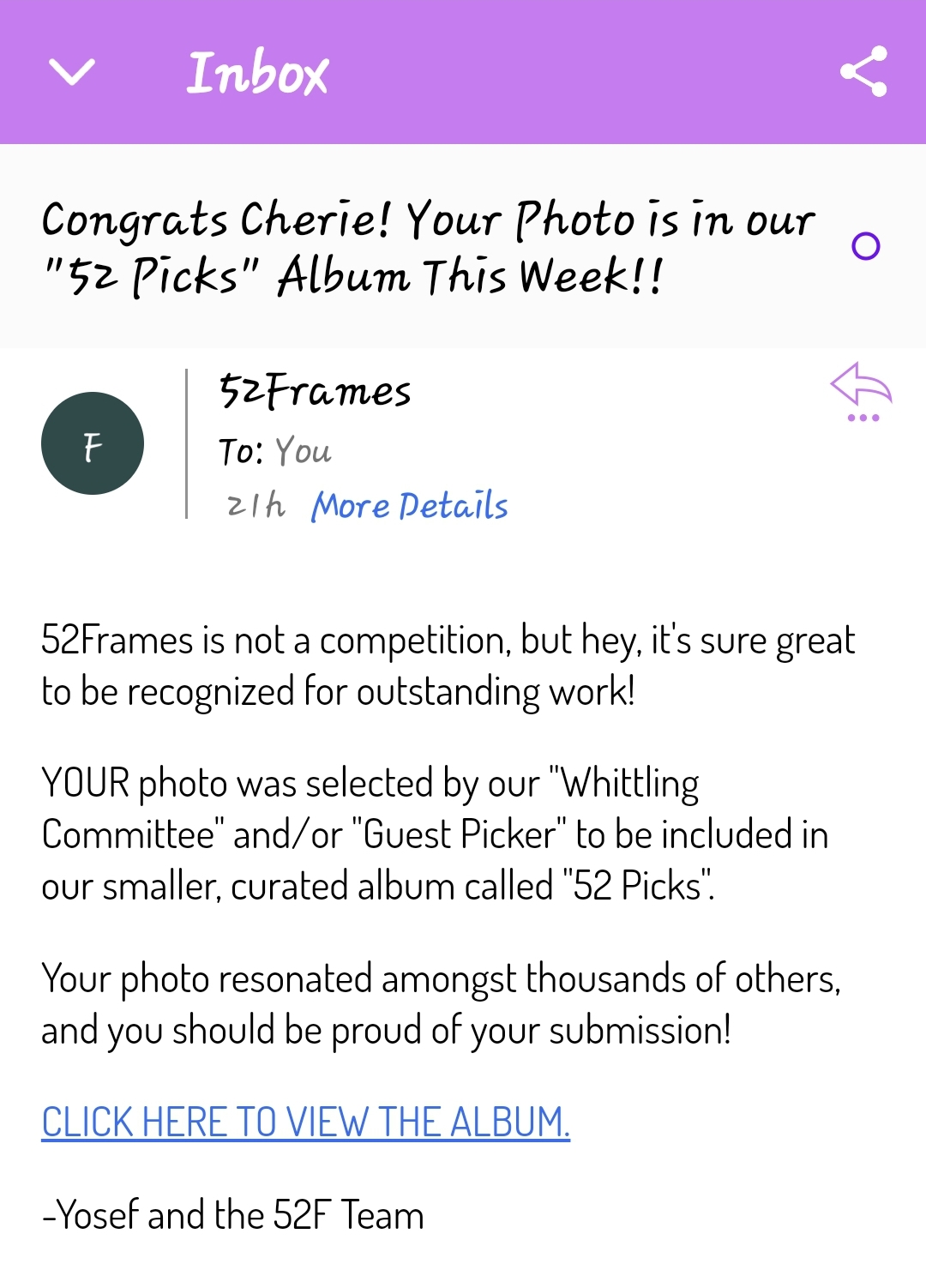Viewport: 926px width, 1288px height.
Task: Collapse the email with the down chevron
Action: [x=72, y=72]
